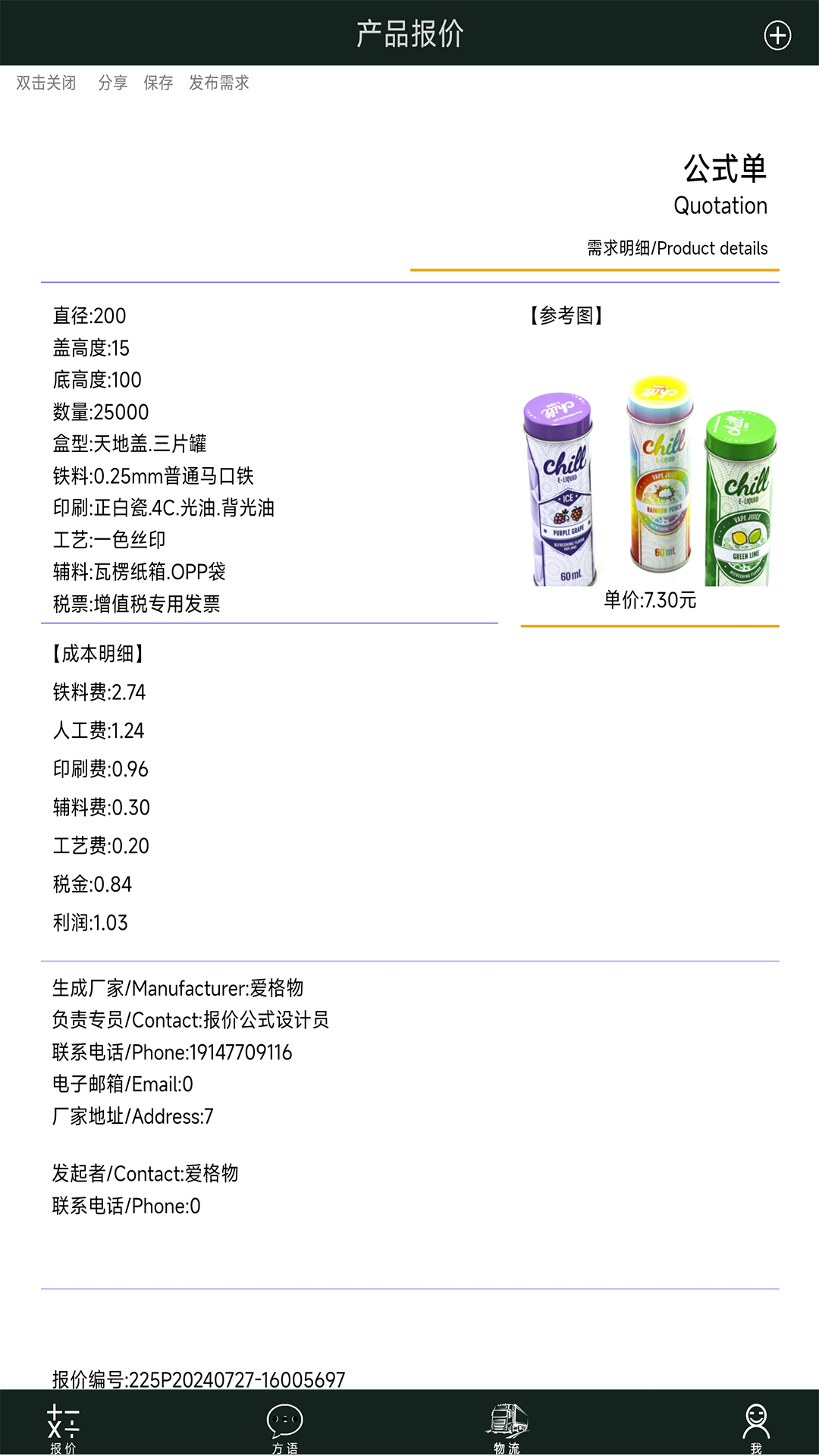
Task: Switch to the 方语 tab
Action: 284,1426
